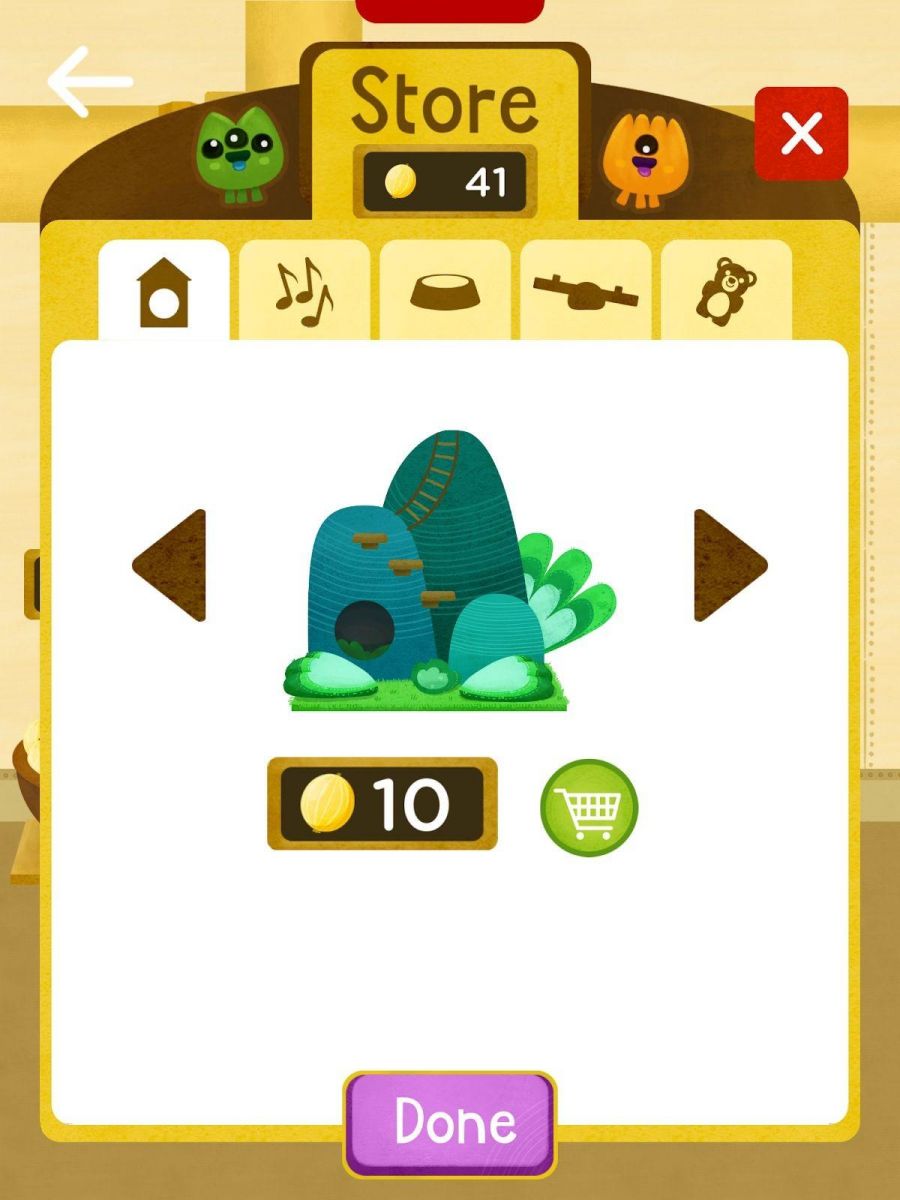Open the teddy bear toys tab
Image resolution: width=900 pixels, height=1200 pixels.
(726, 292)
